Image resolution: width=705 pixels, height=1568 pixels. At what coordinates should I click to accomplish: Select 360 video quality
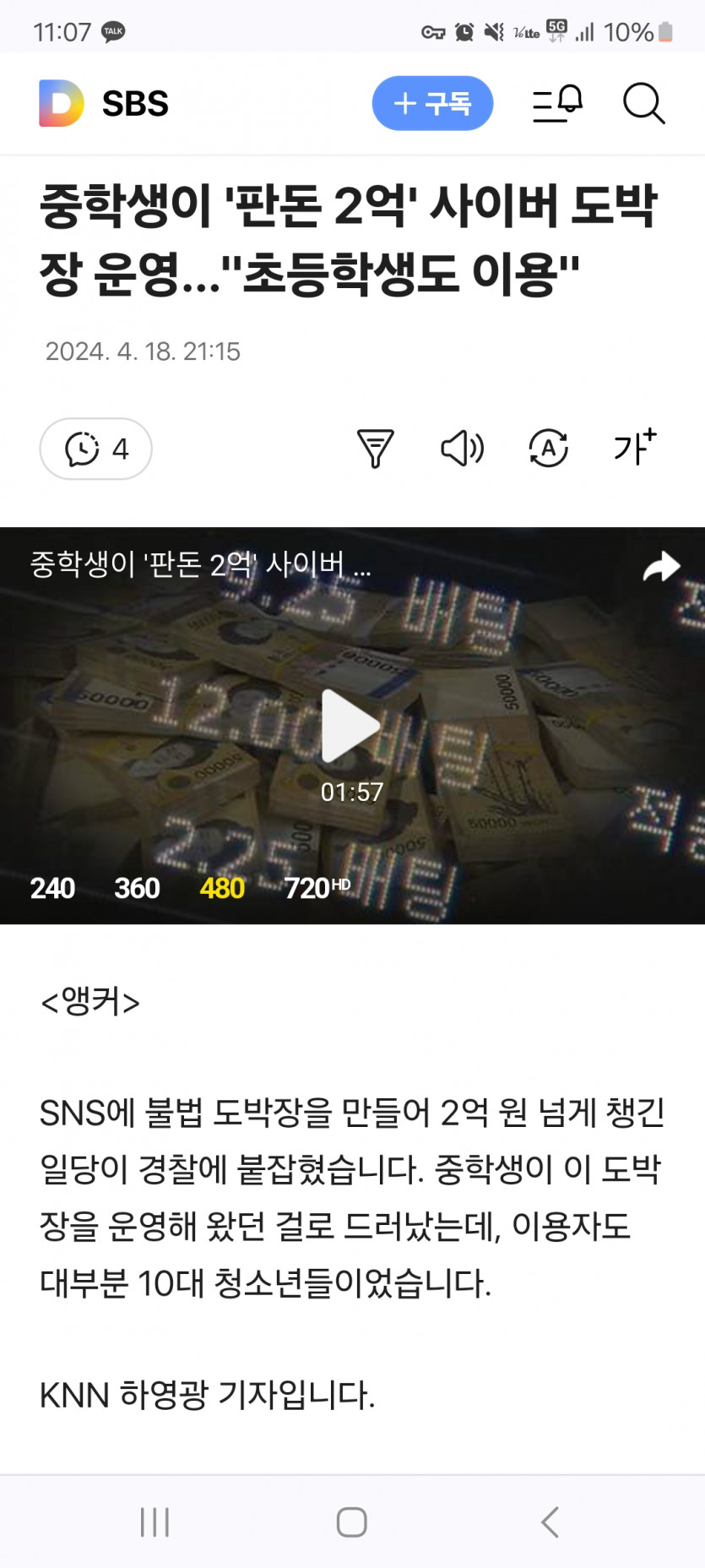(x=137, y=888)
